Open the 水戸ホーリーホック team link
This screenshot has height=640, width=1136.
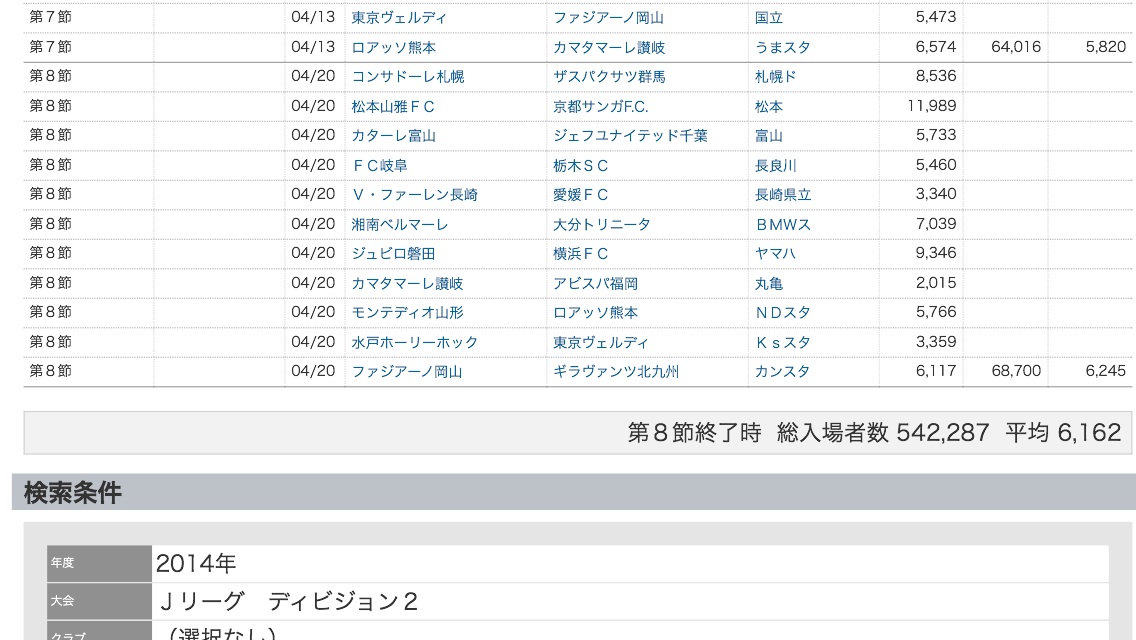coord(414,342)
